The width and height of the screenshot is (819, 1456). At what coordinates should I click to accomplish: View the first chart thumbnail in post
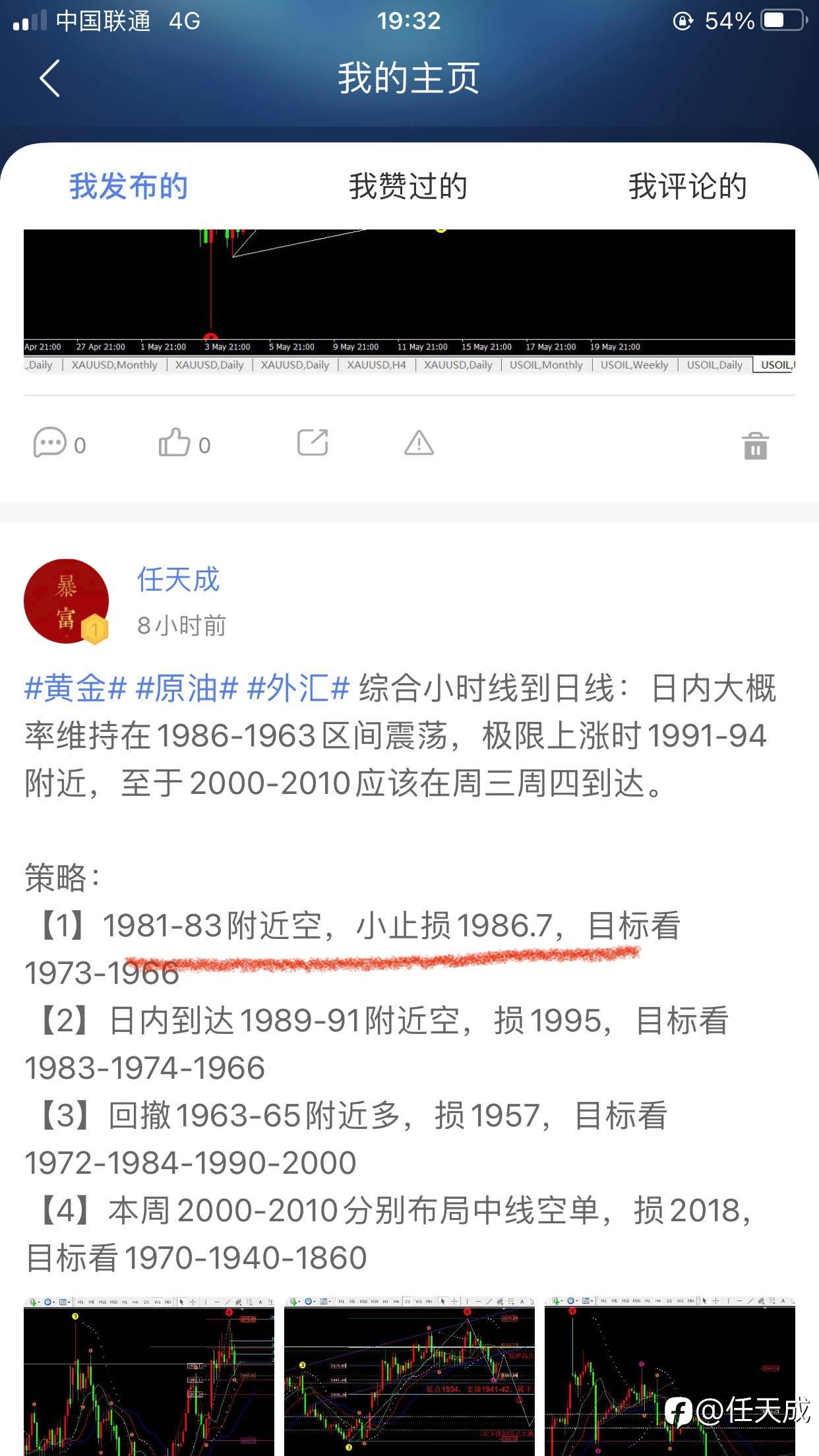pos(149,1377)
